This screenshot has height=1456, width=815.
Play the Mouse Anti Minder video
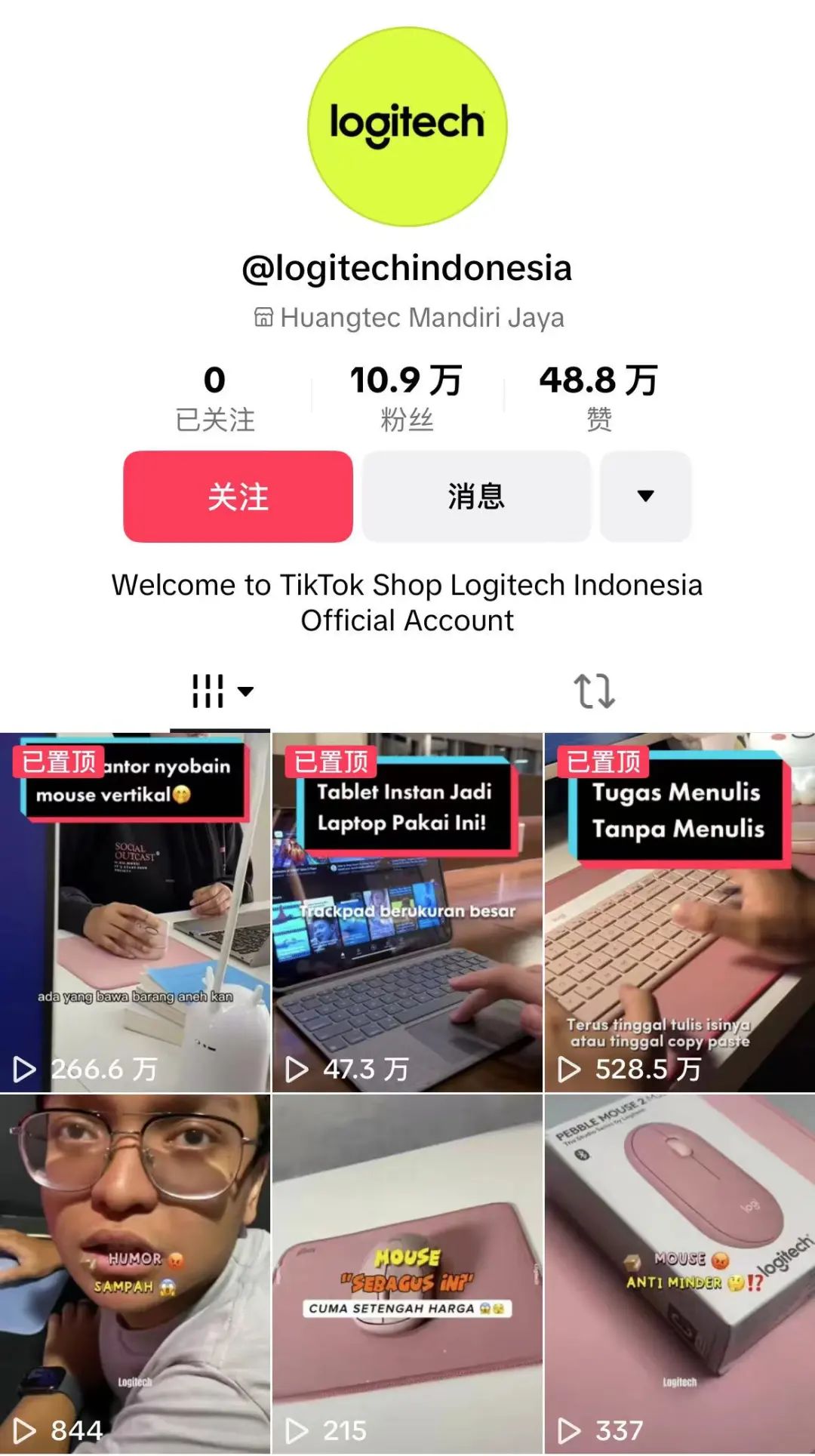click(679, 1276)
